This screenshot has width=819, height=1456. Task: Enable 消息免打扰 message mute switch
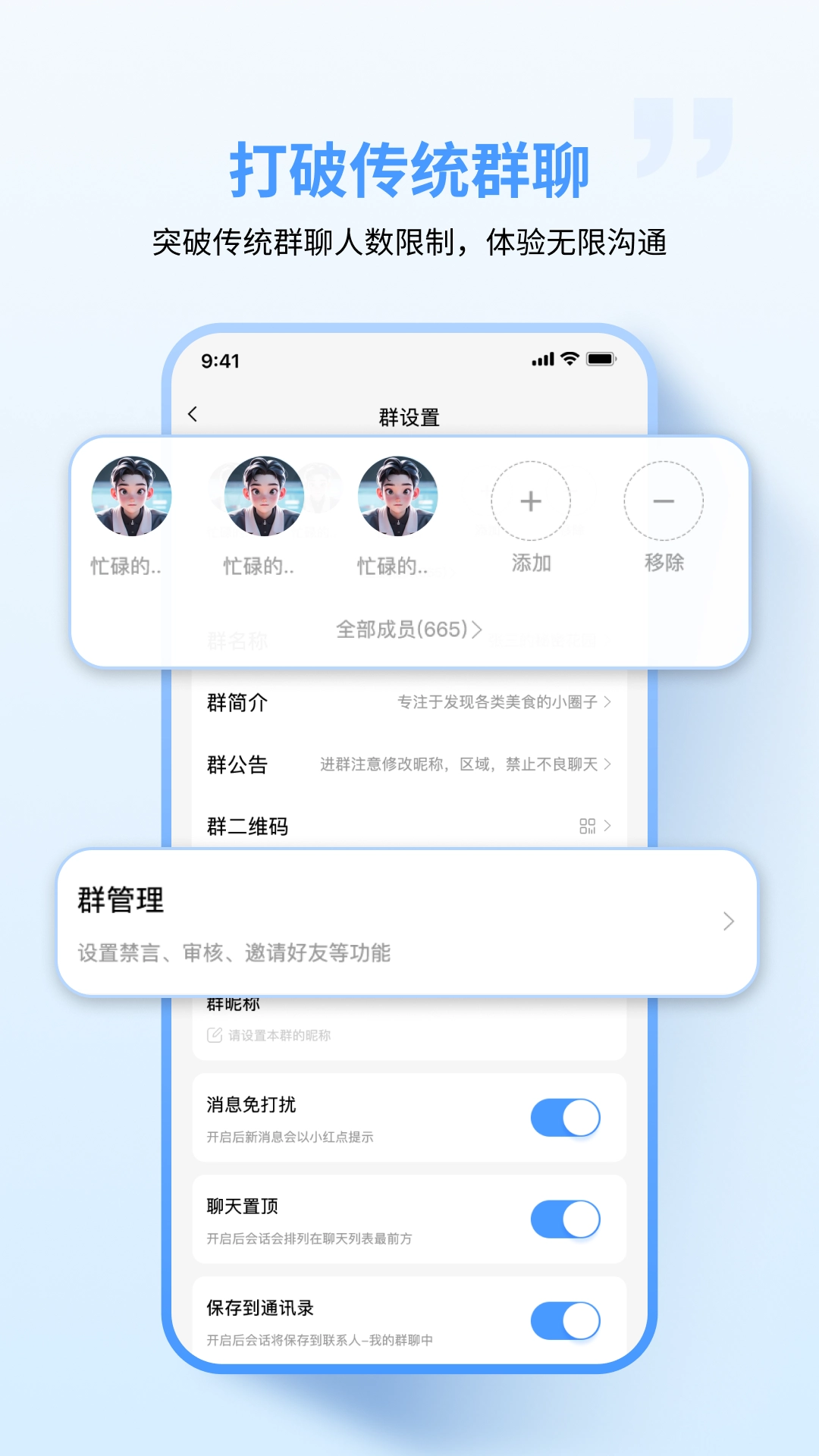pyautogui.click(x=566, y=1119)
